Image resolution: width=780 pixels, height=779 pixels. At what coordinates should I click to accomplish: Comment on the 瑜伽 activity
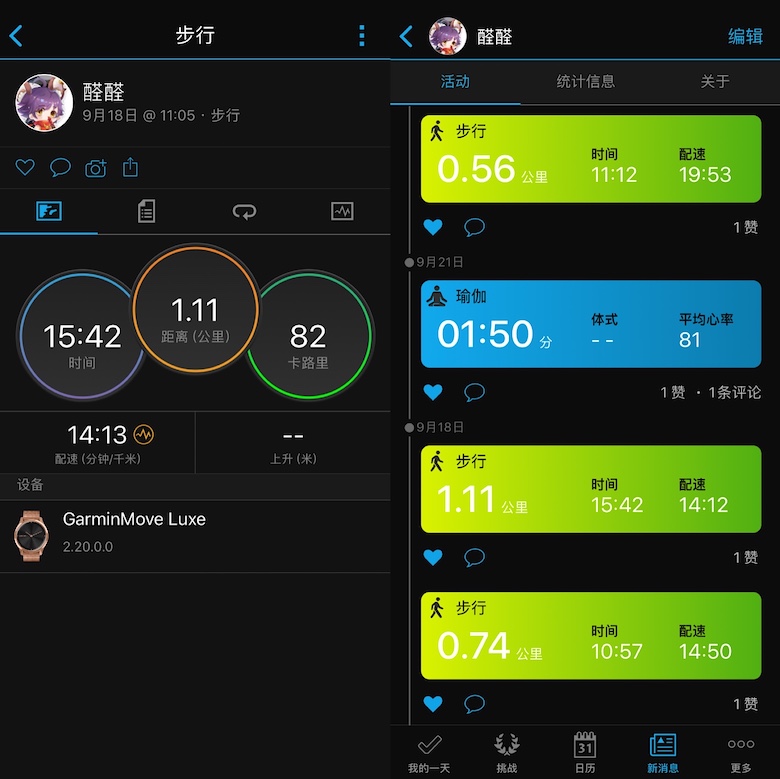(x=475, y=392)
